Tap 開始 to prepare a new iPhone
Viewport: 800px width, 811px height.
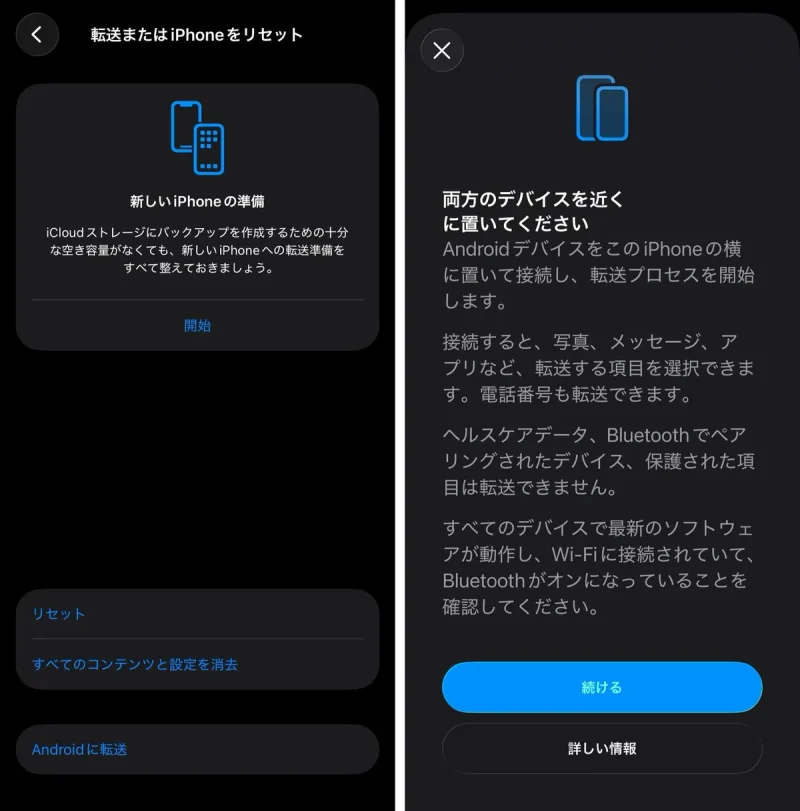(x=197, y=325)
